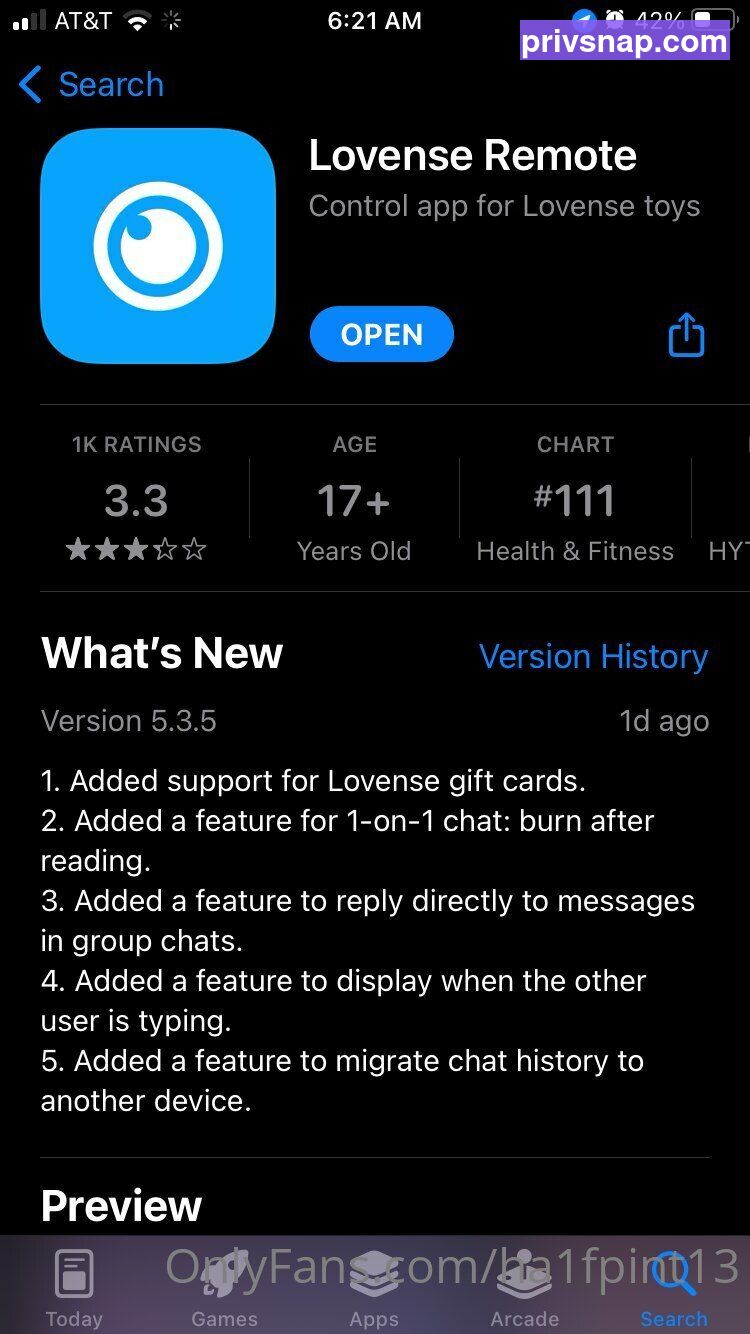Switch to the Apps tab
The height and width of the screenshot is (1334, 750).
pos(374,1288)
